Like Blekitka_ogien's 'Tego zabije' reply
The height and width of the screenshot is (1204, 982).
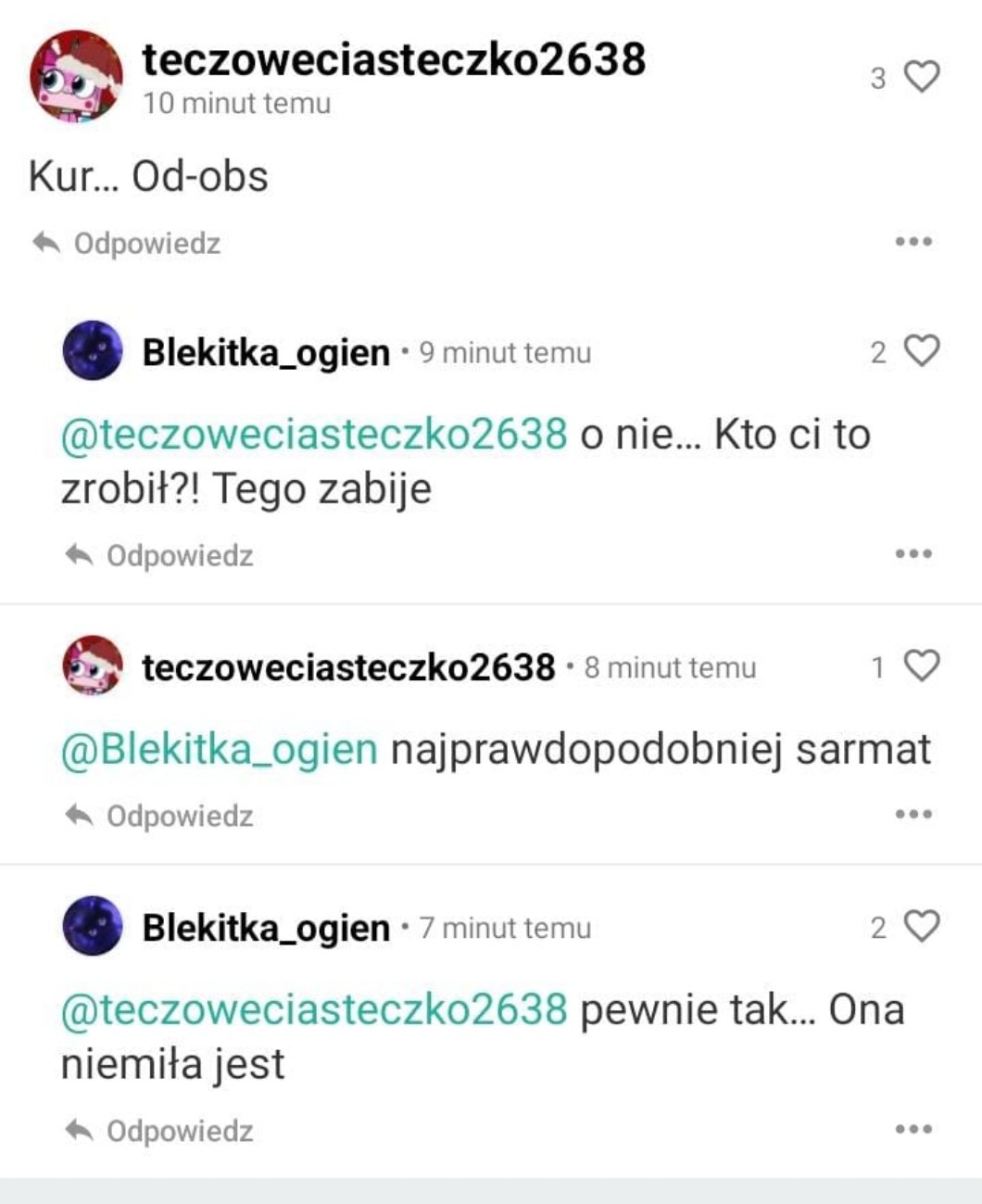point(921,351)
